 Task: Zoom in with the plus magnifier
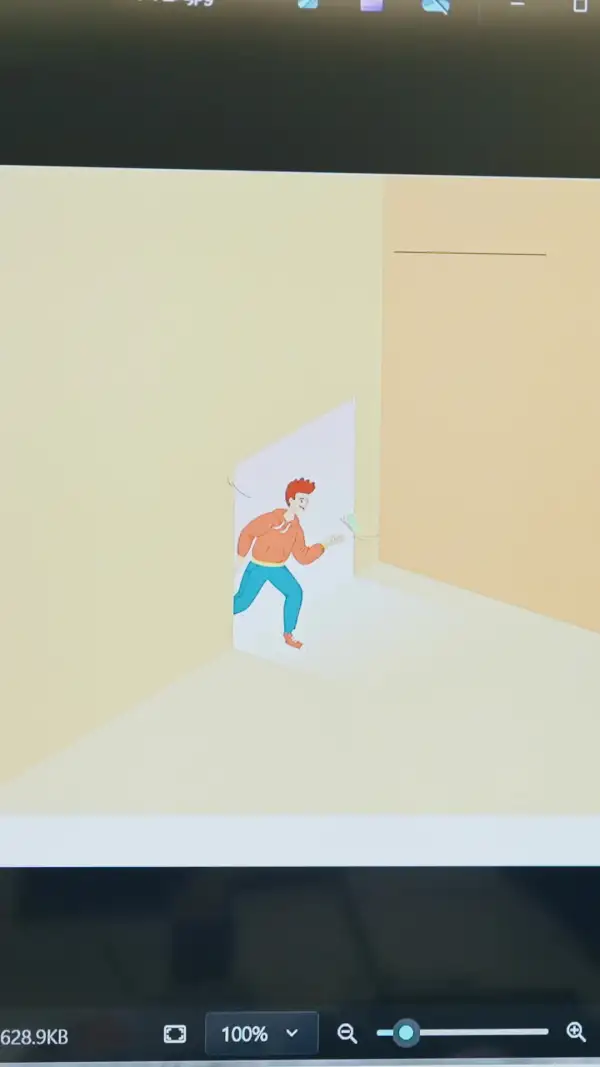(576, 1032)
